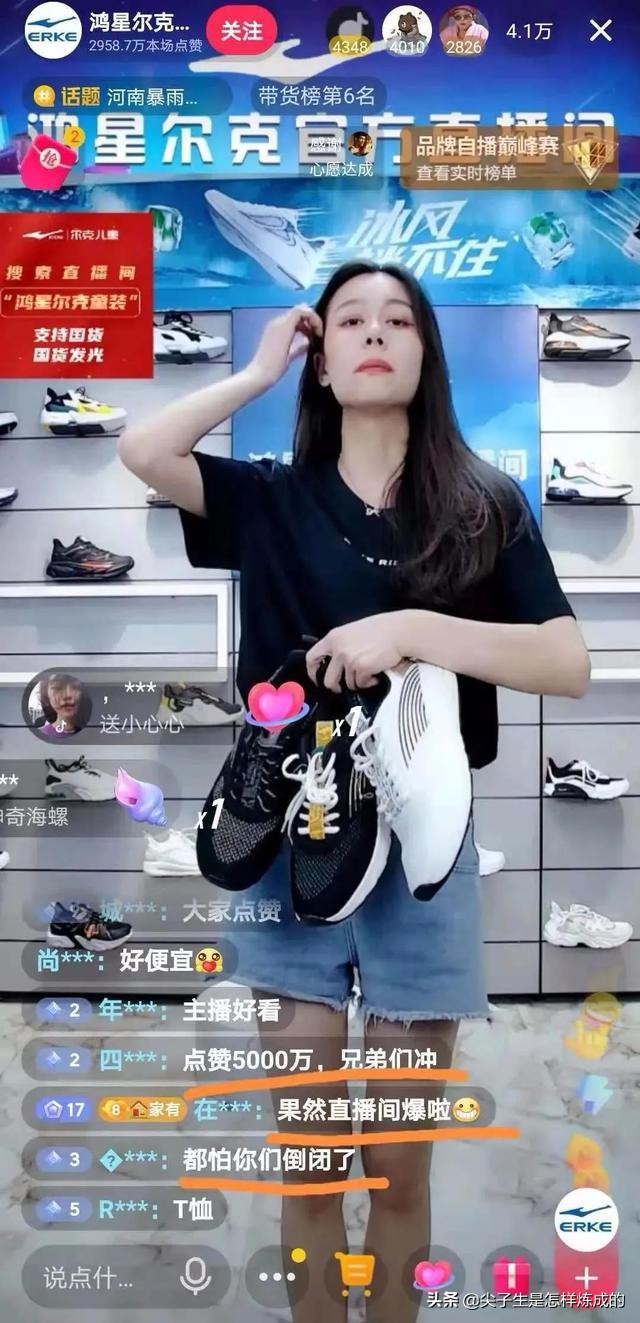Open the 尔克儿童 search banner
This screenshot has width=640, height=1323.
click(x=76, y=295)
